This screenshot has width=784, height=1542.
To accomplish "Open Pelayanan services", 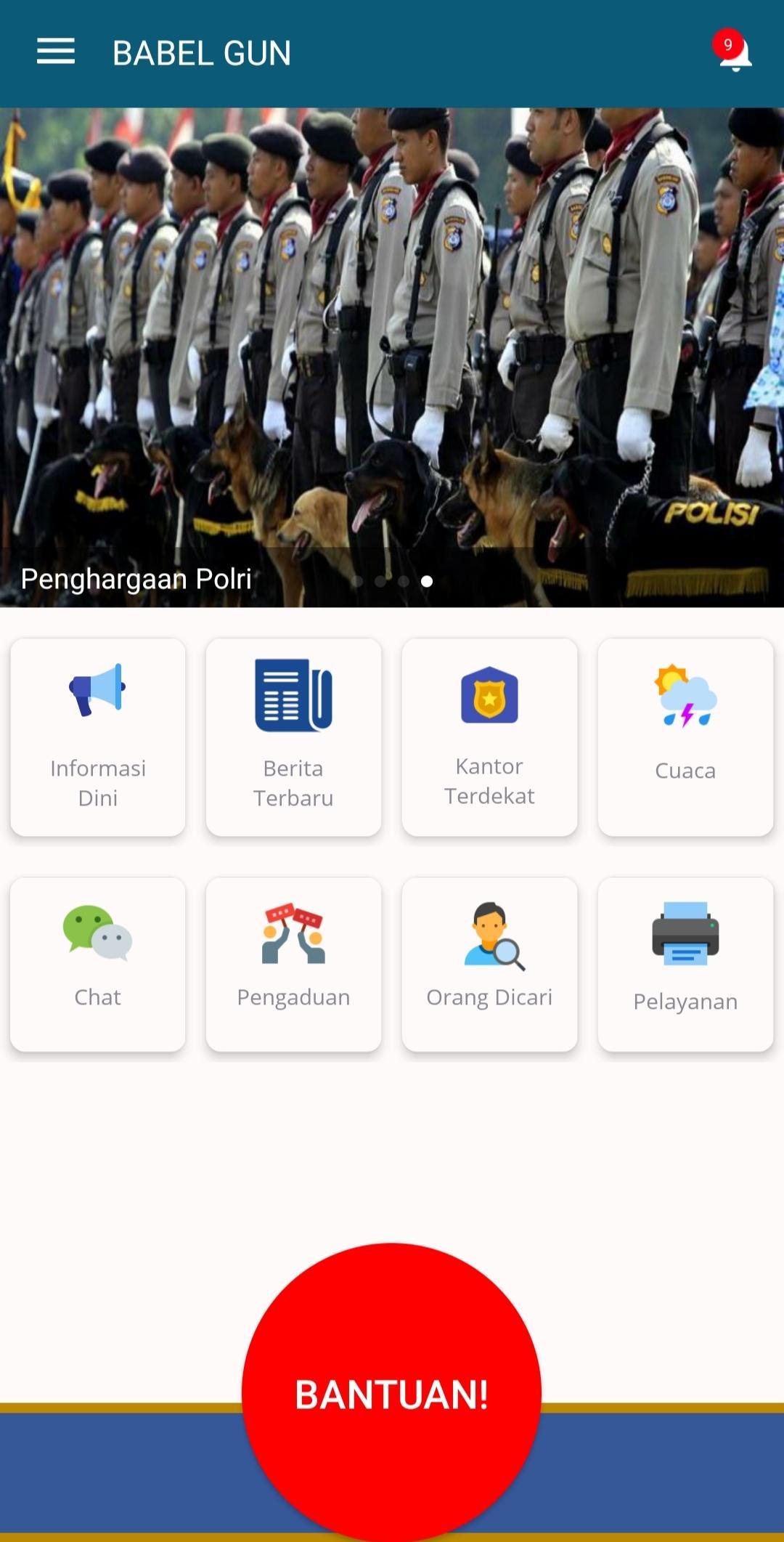I will tap(685, 964).
